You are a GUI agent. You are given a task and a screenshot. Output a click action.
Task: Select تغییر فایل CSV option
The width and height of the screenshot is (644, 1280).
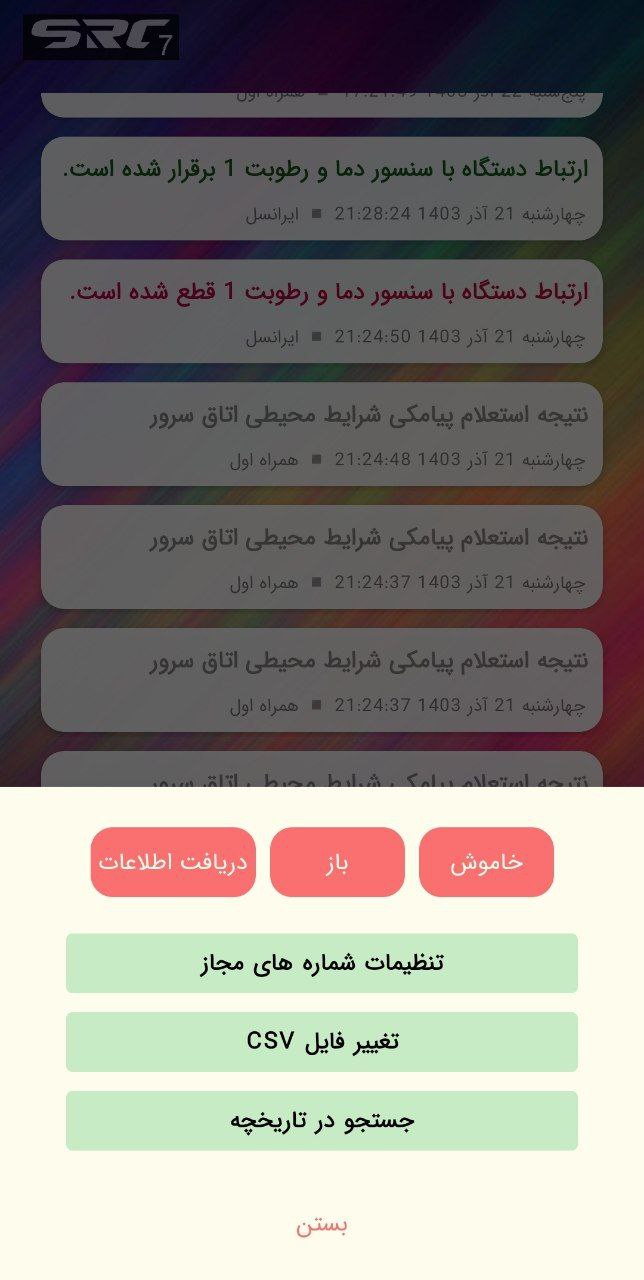click(322, 1041)
